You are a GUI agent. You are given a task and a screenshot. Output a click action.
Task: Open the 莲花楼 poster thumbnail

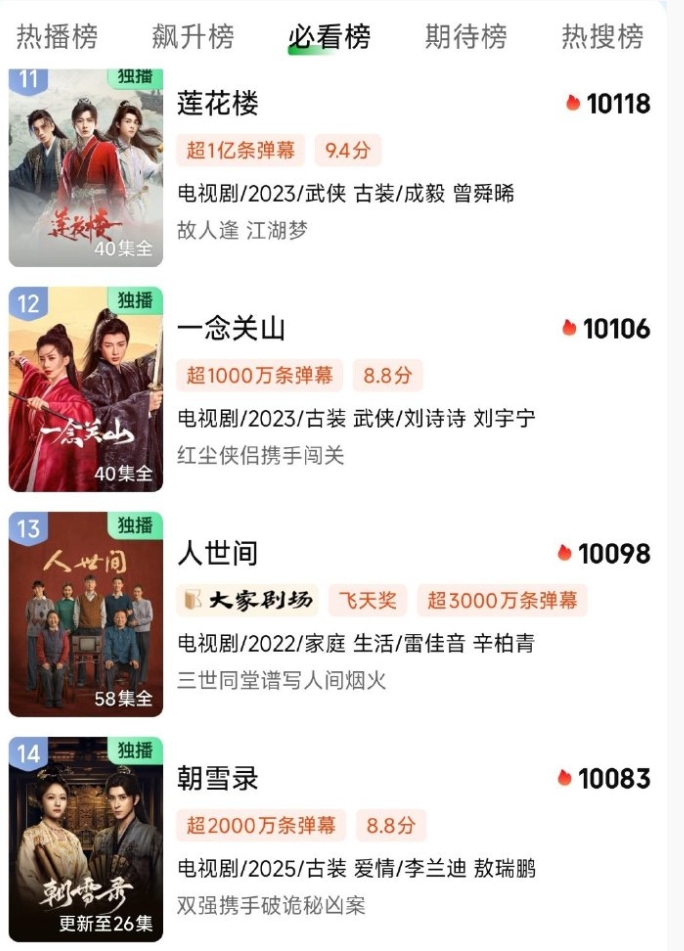86,167
